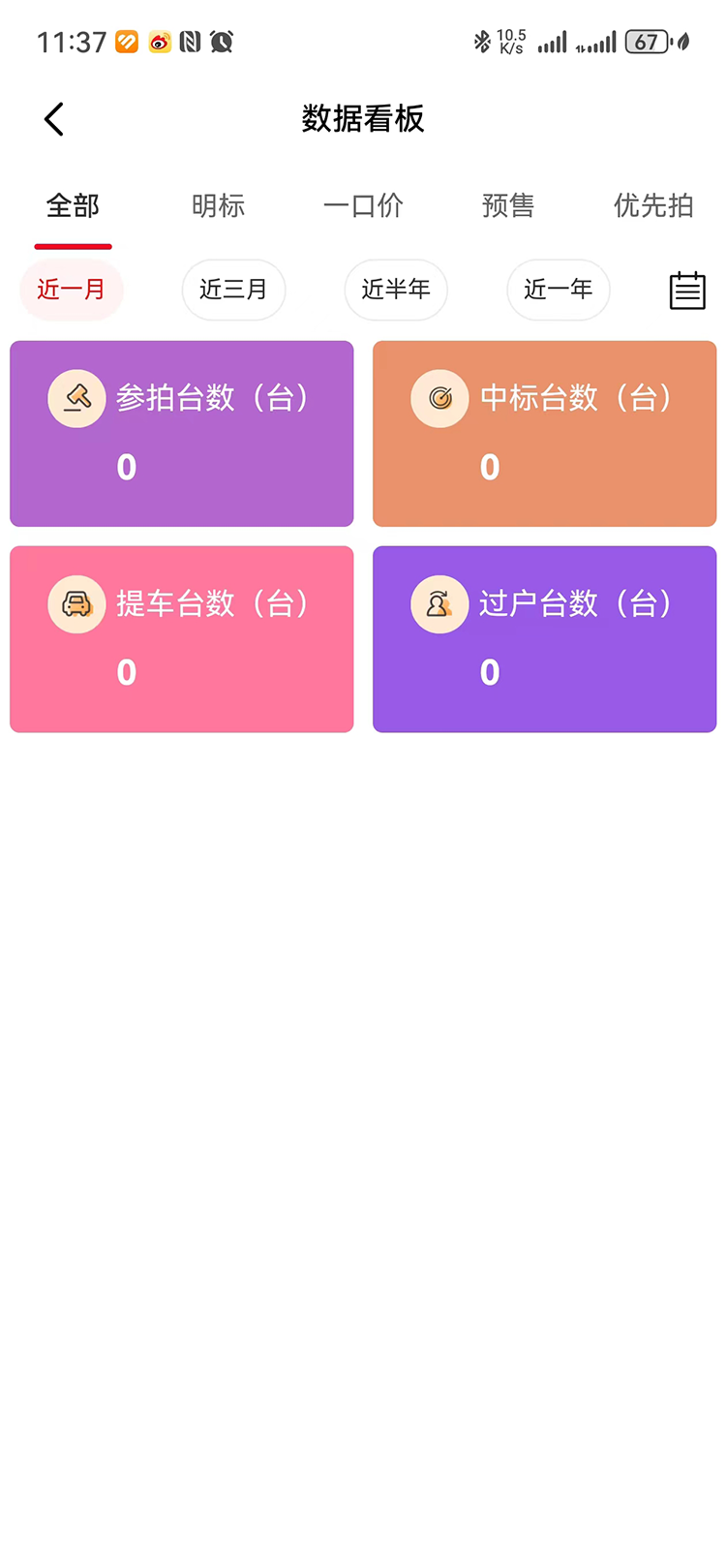Image resolution: width=726 pixels, height=1568 pixels.
Task: Open the 提车台数 card
Action: pyautogui.click(x=182, y=638)
